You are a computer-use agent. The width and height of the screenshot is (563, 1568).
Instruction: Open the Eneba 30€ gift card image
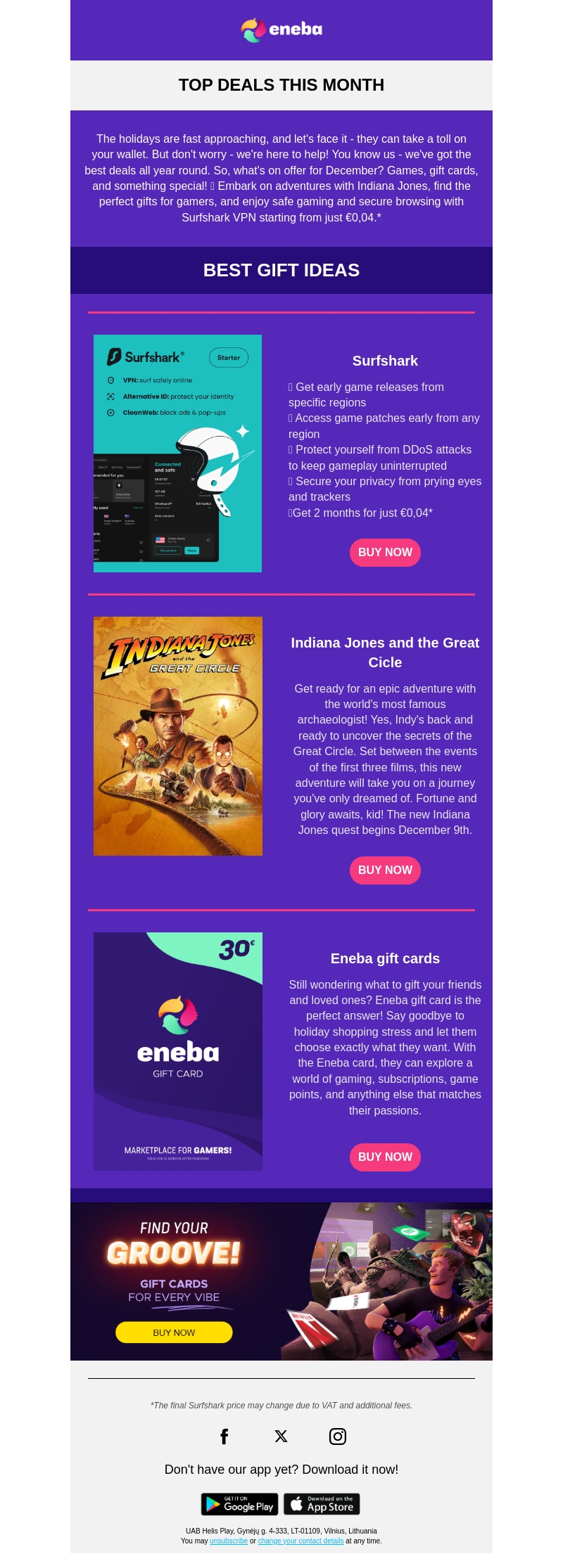click(x=177, y=1051)
